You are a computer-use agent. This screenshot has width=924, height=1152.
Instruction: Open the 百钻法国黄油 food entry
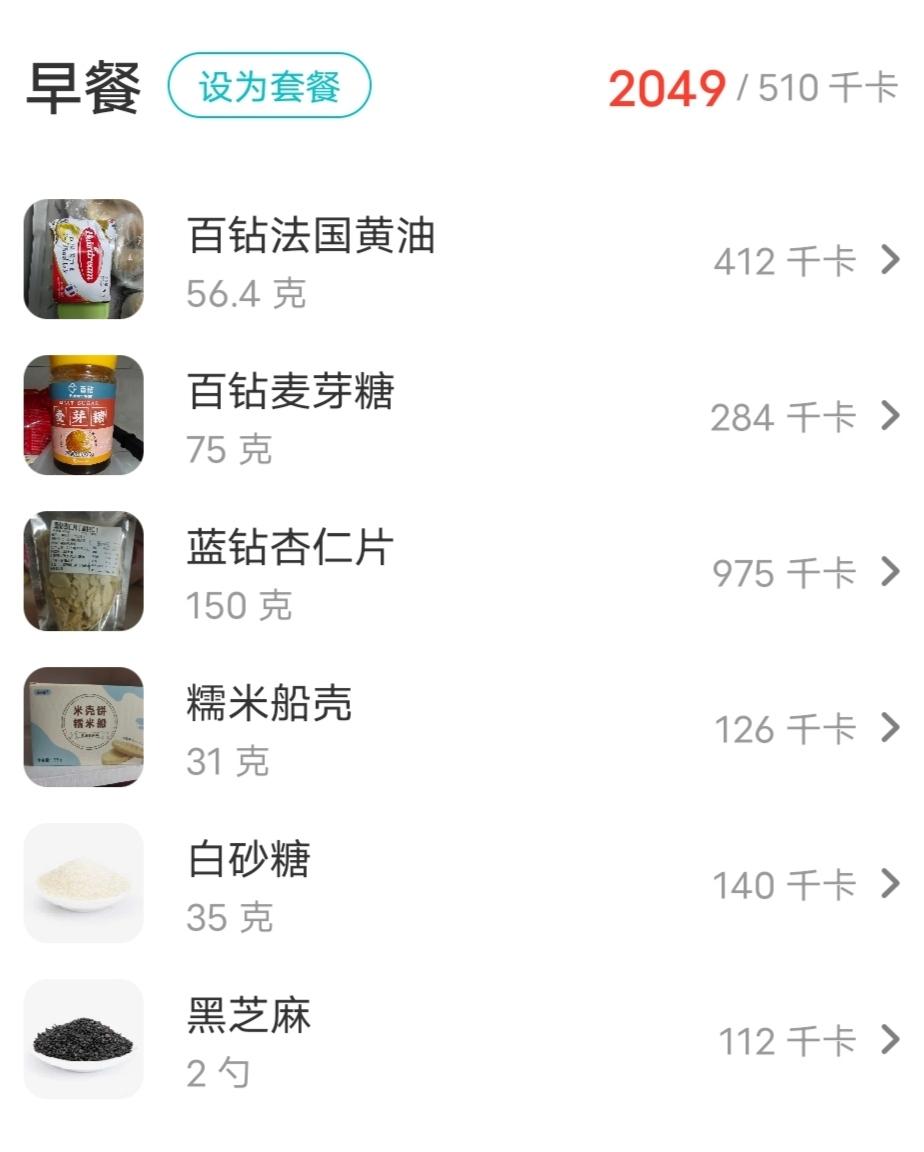point(460,260)
